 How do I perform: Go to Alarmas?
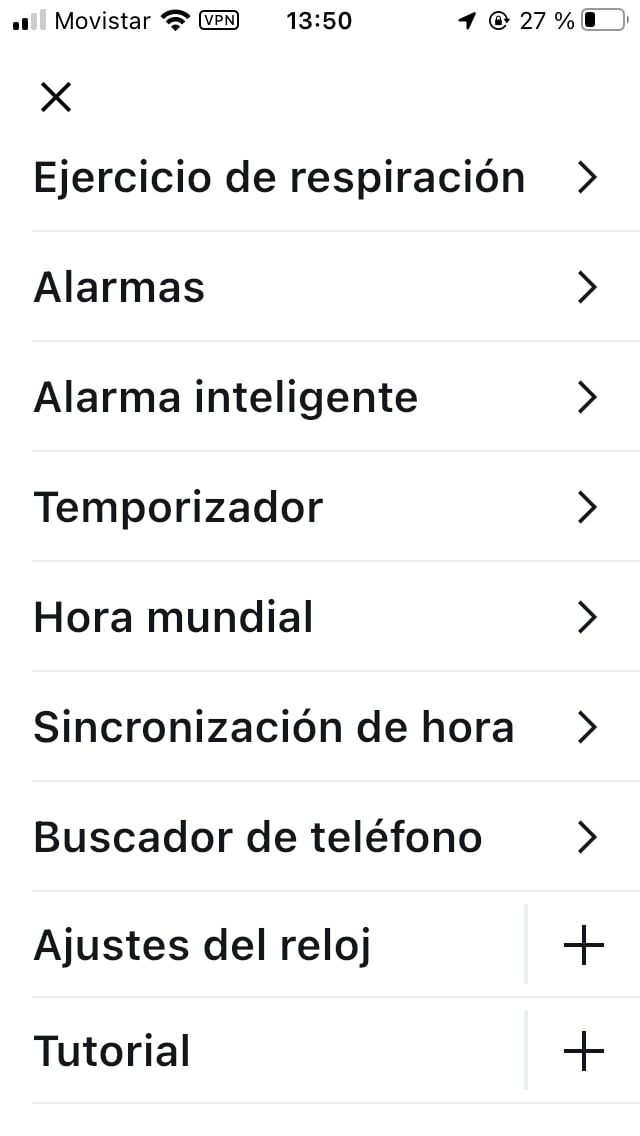[x=120, y=288]
